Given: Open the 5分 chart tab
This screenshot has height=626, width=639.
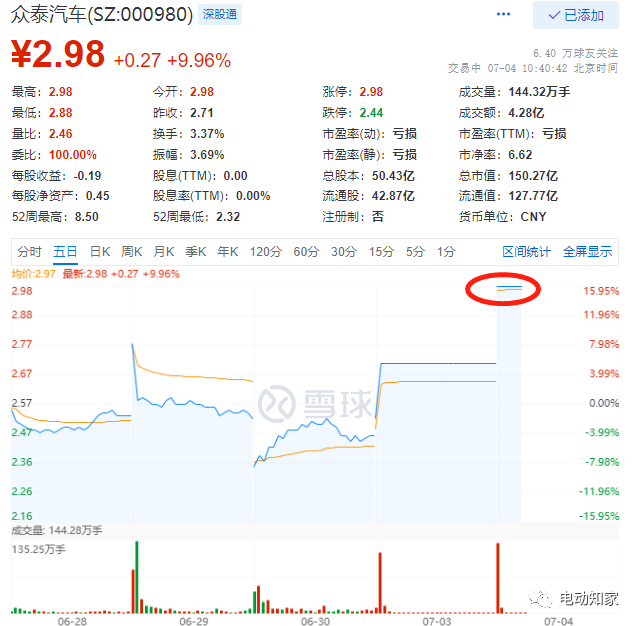Looking at the screenshot, I should (415, 252).
